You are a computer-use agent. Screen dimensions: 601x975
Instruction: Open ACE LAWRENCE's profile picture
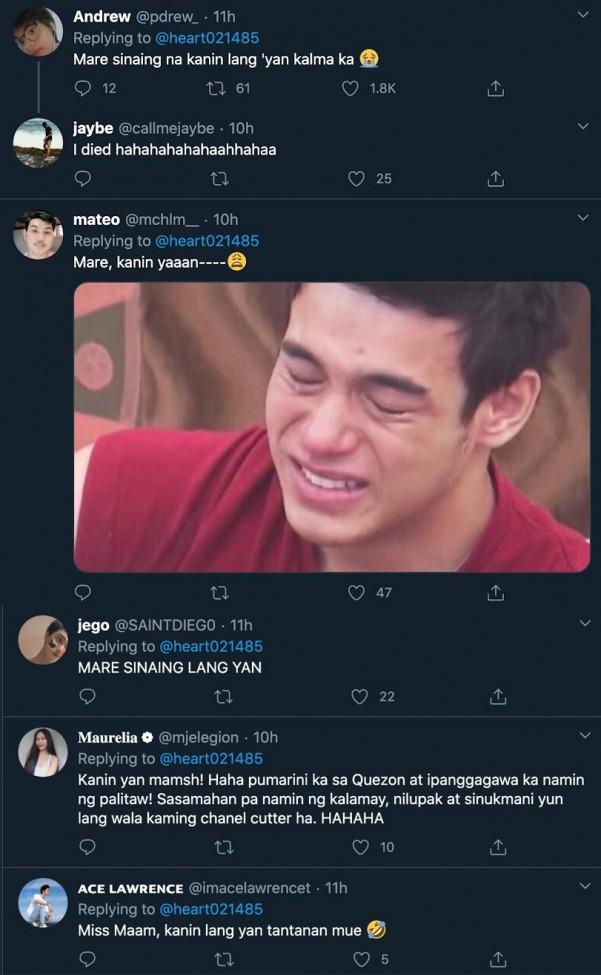coord(42,903)
